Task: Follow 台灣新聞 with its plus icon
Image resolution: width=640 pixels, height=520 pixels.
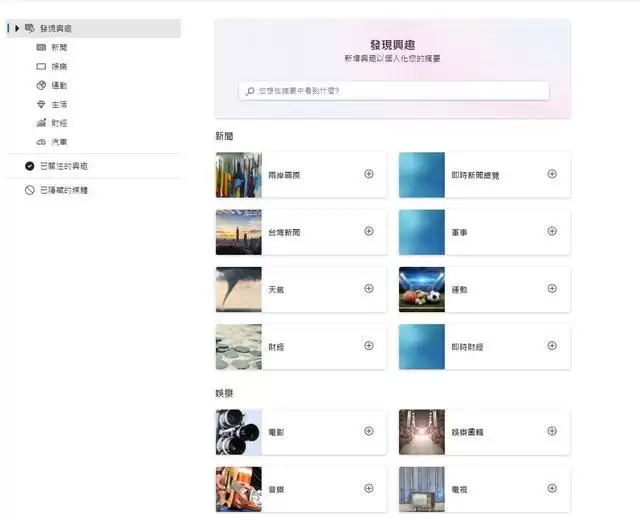Action: point(369,231)
